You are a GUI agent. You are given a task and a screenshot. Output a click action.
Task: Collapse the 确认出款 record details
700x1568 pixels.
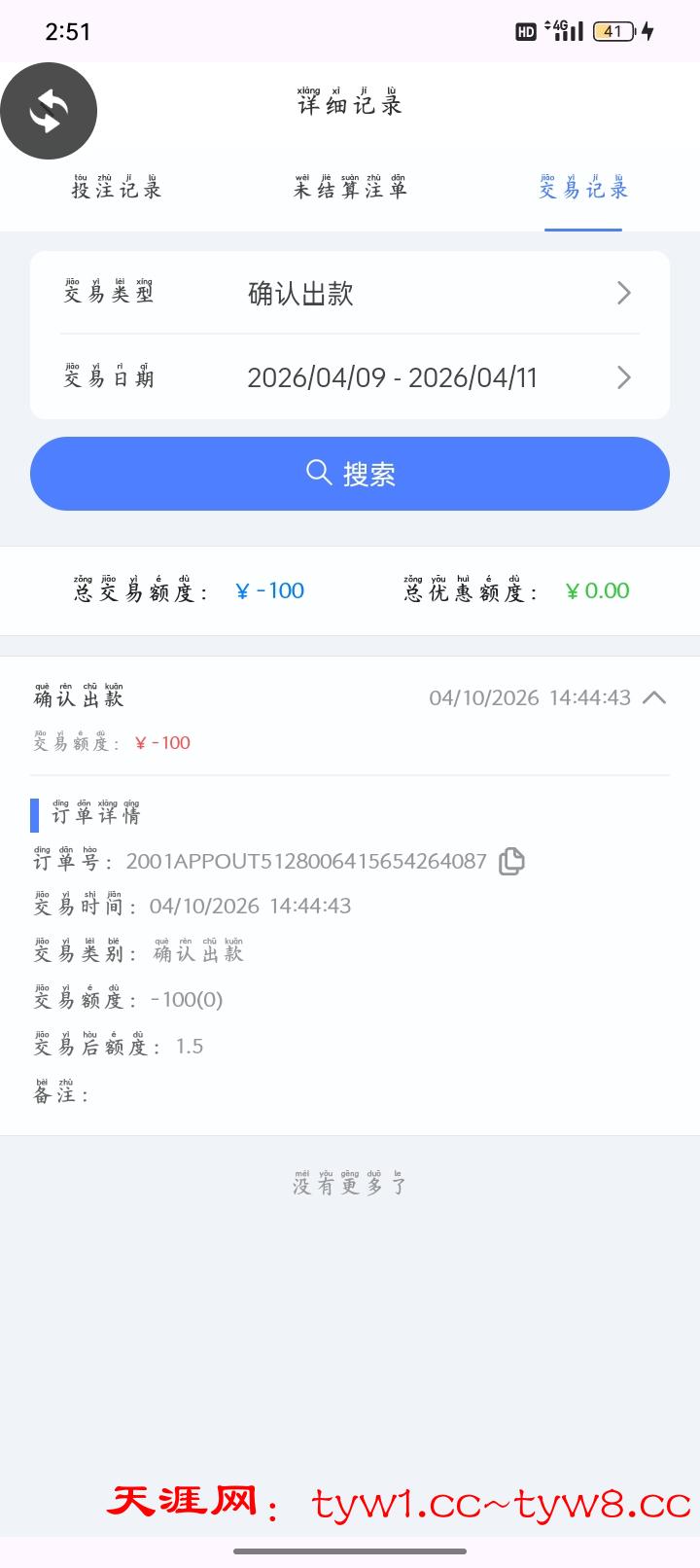pos(654,697)
